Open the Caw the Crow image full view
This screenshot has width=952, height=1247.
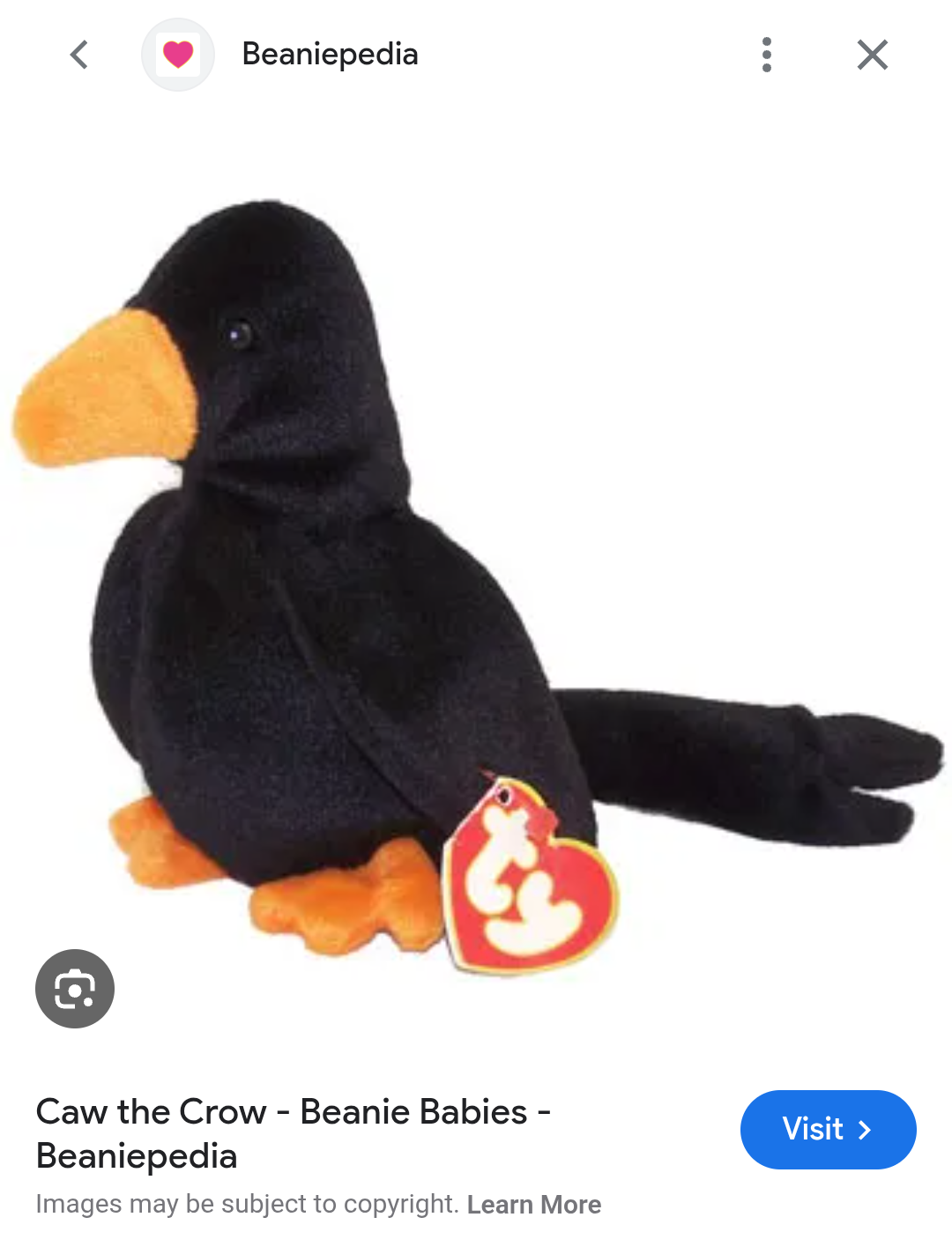pos(476,582)
